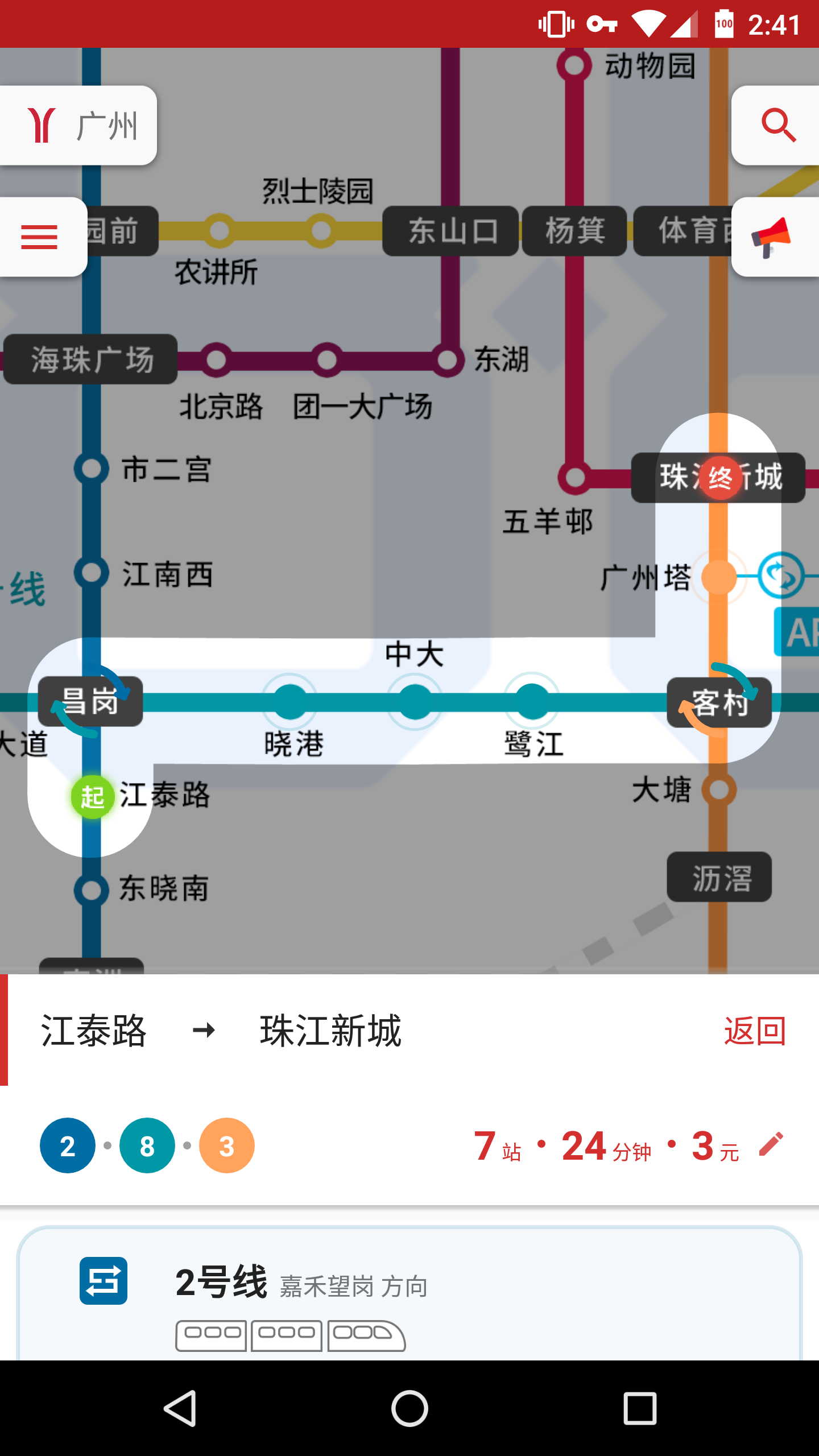Open the search magnifier
The image size is (819, 1456).
[777, 126]
